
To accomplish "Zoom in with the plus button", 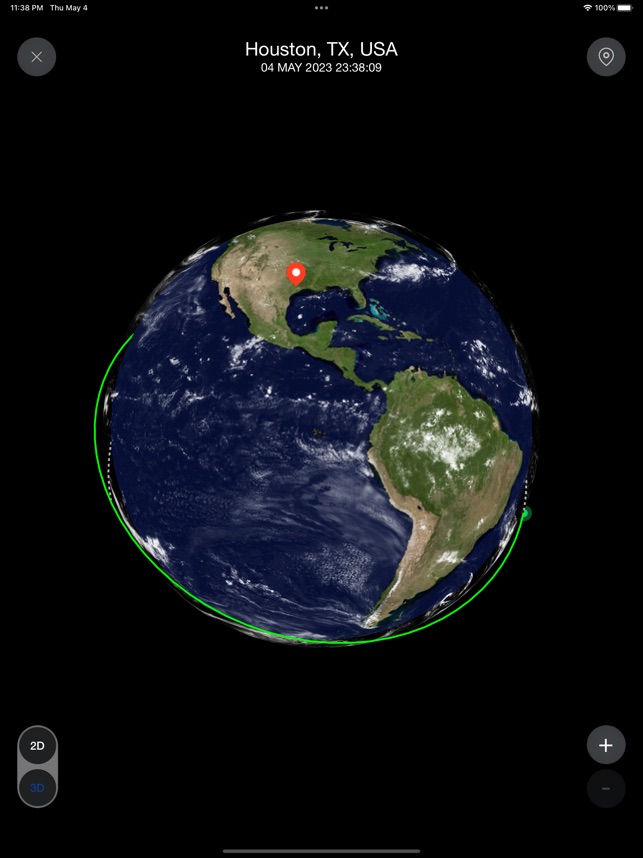I will 605,745.
